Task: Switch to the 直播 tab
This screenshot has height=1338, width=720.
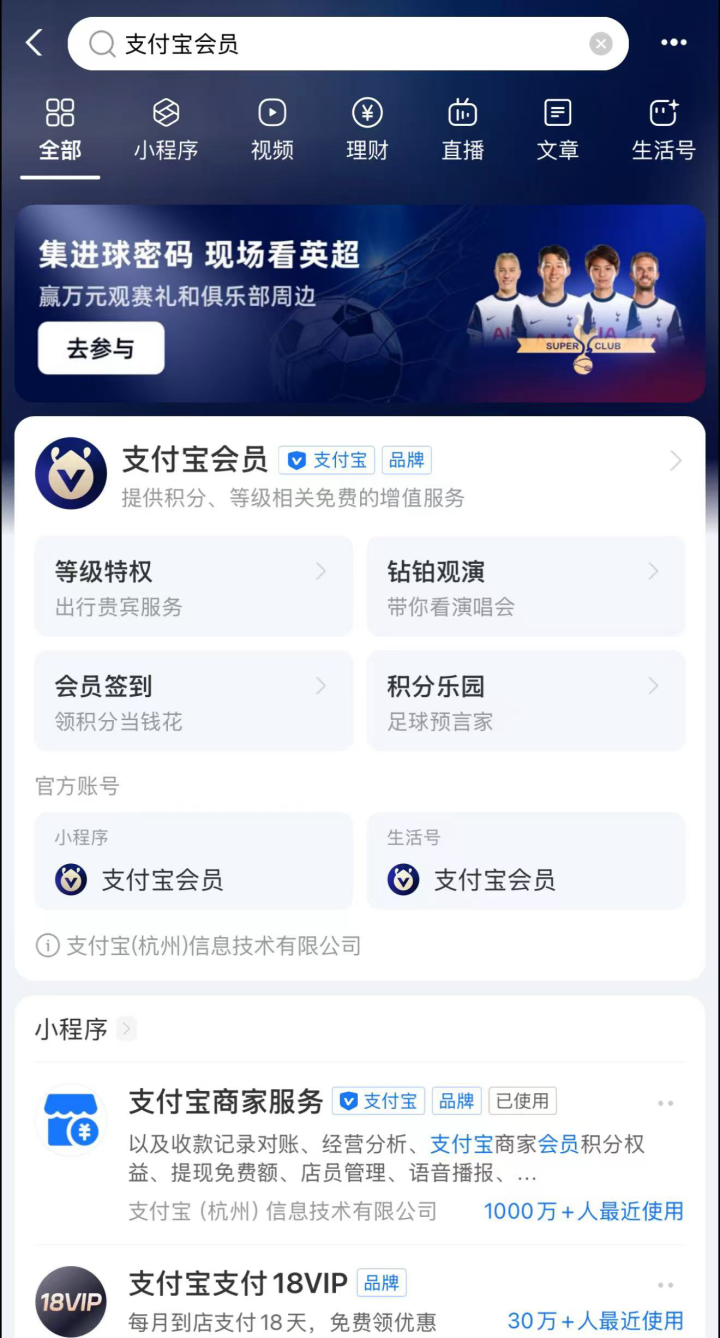Action: click(x=462, y=130)
